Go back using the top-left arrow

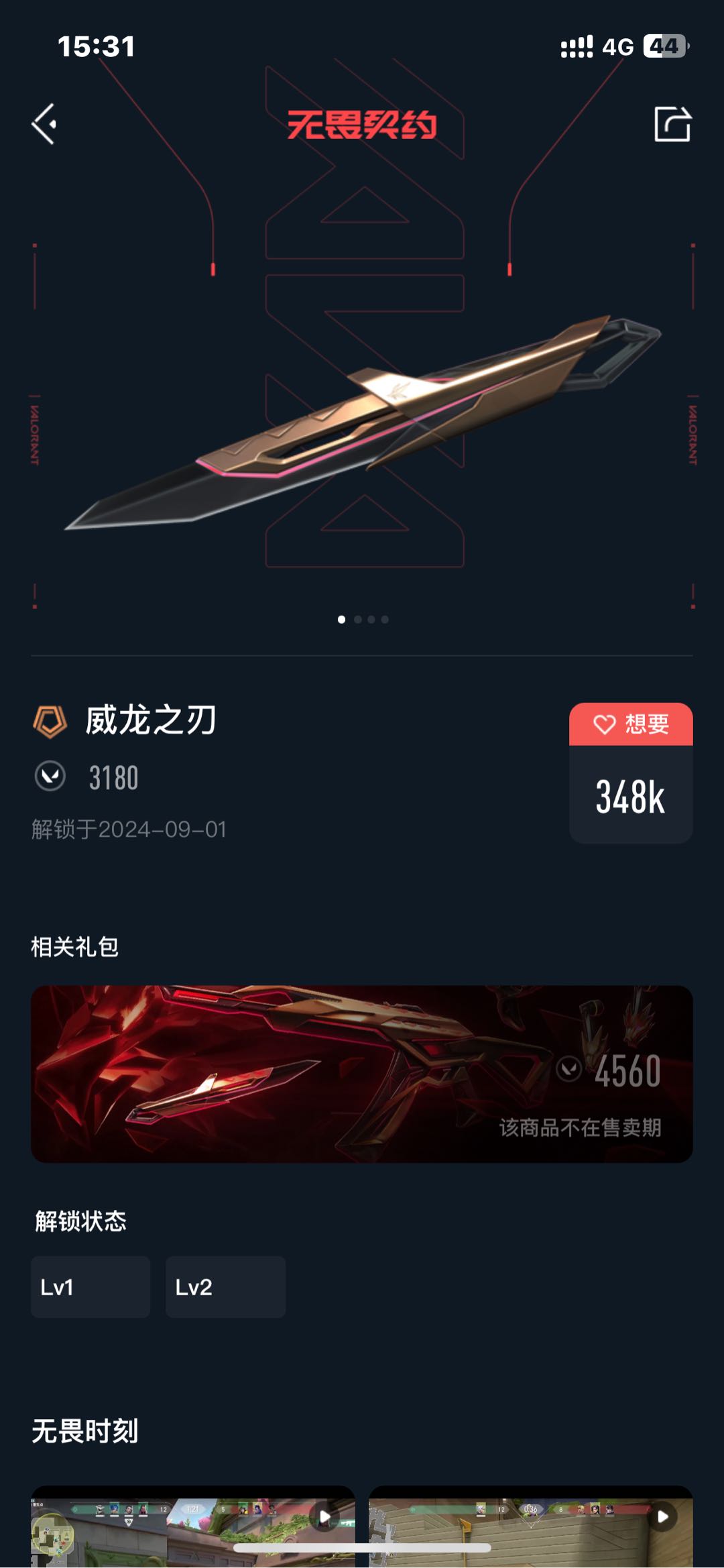(x=44, y=124)
